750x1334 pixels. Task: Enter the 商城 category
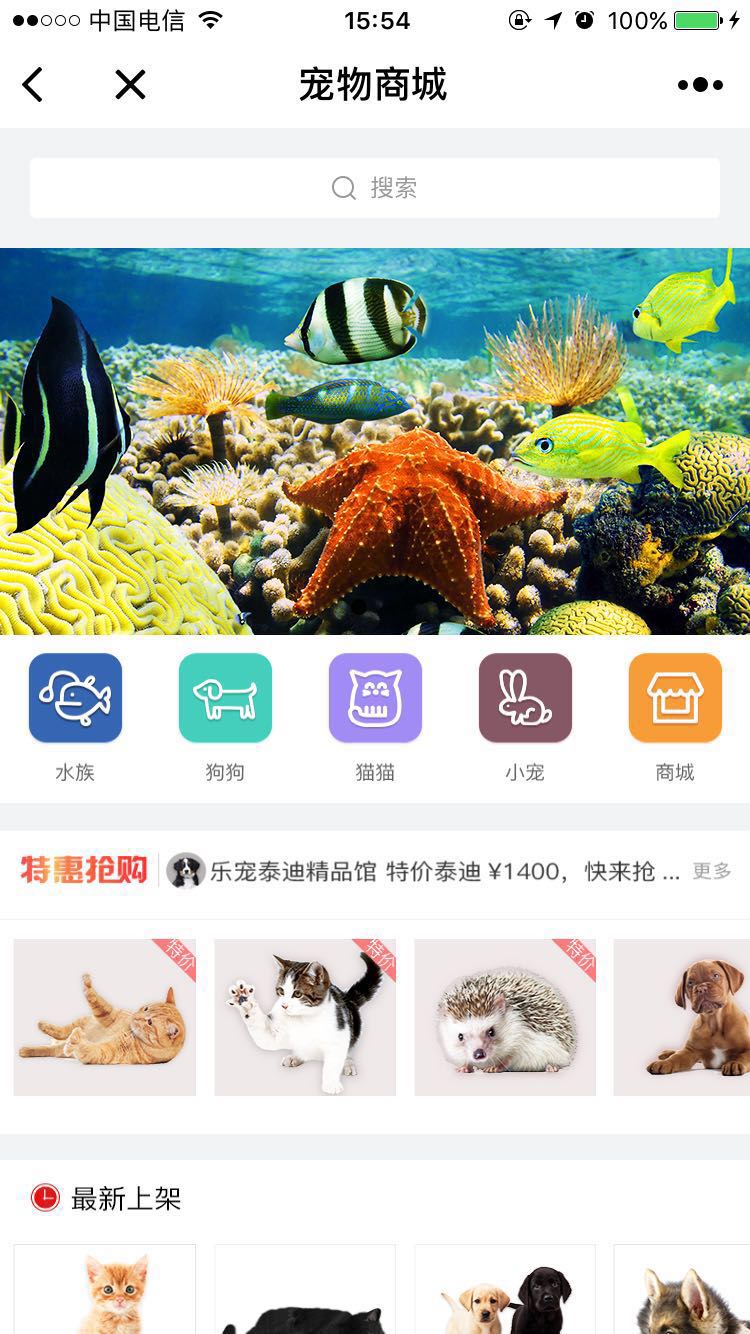coord(675,698)
